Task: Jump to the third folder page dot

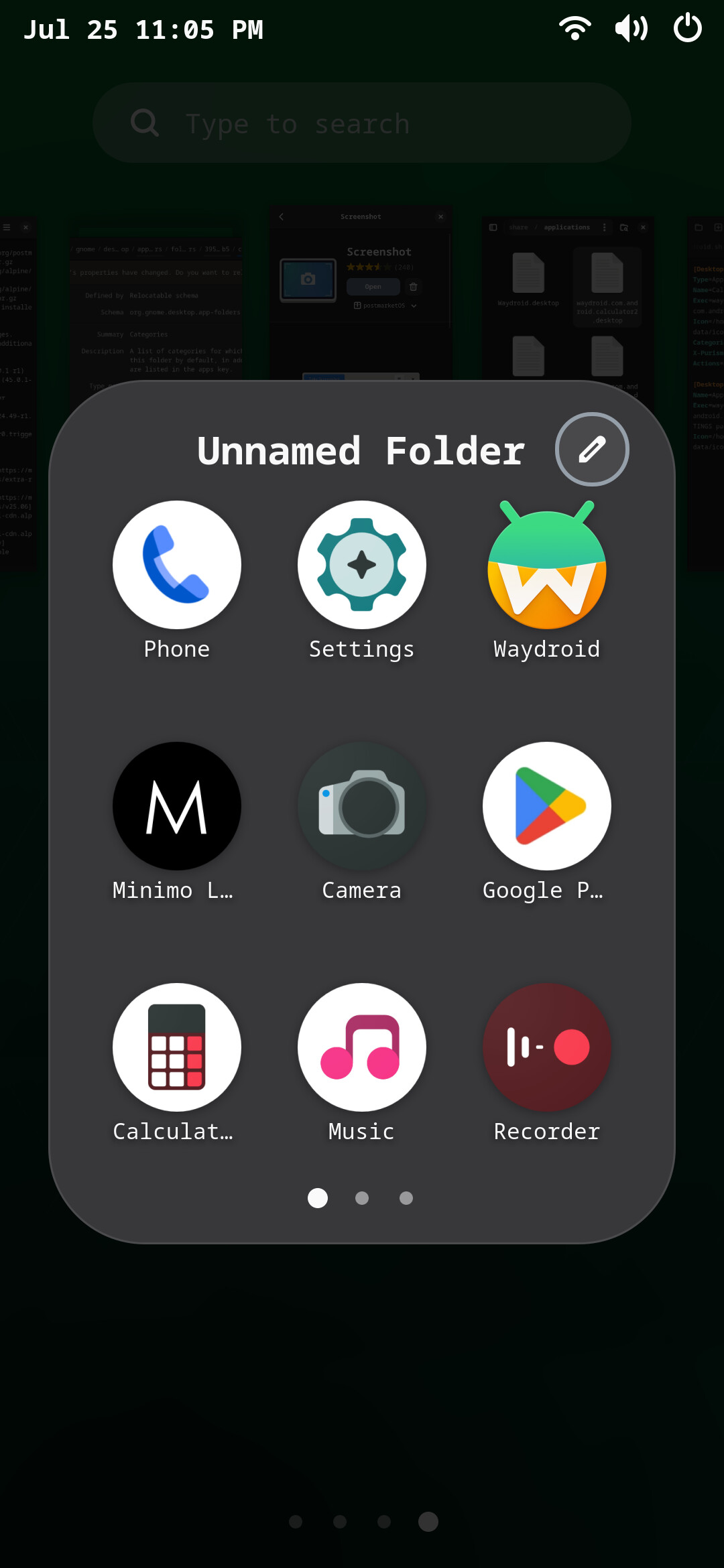Action: click(406, 1198)
